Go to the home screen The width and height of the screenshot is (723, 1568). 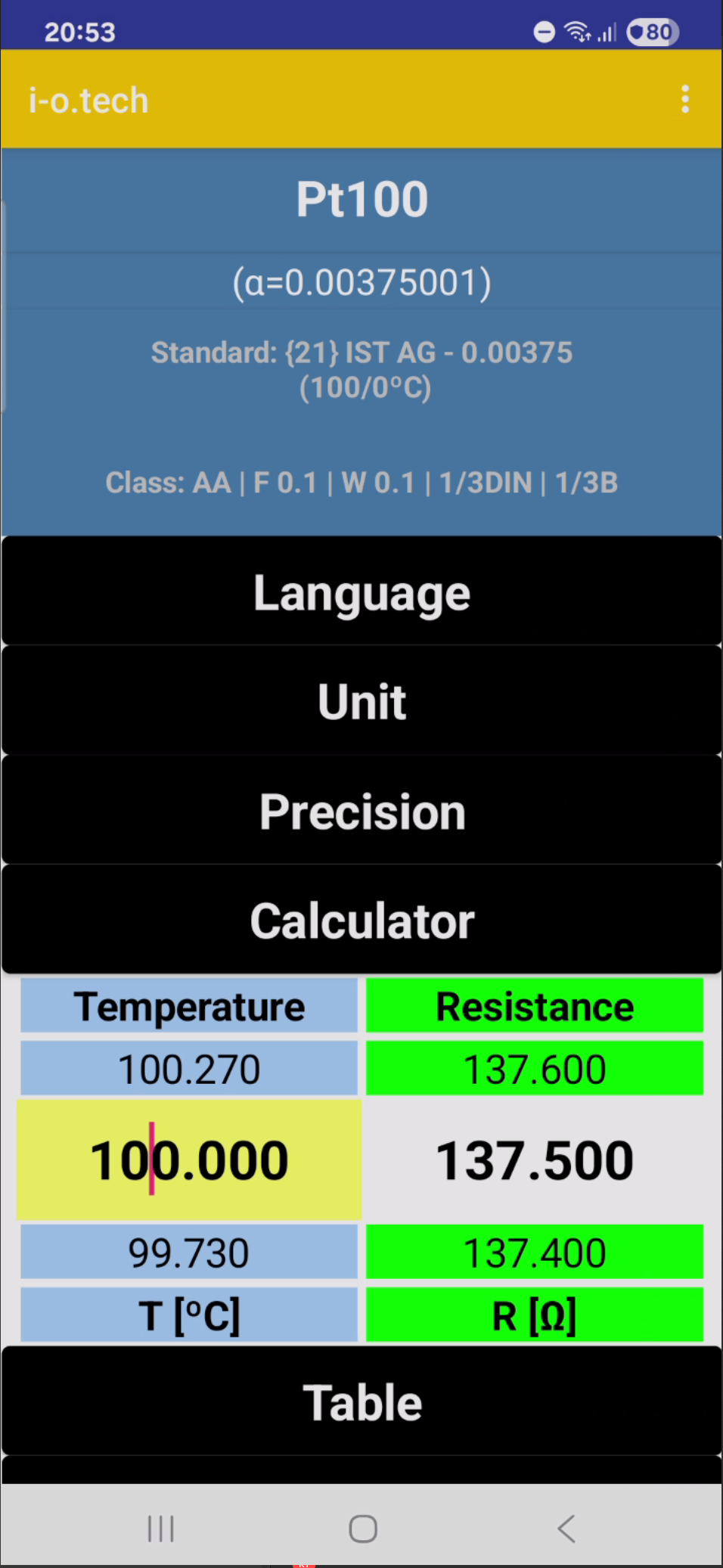pos(362,1528)
